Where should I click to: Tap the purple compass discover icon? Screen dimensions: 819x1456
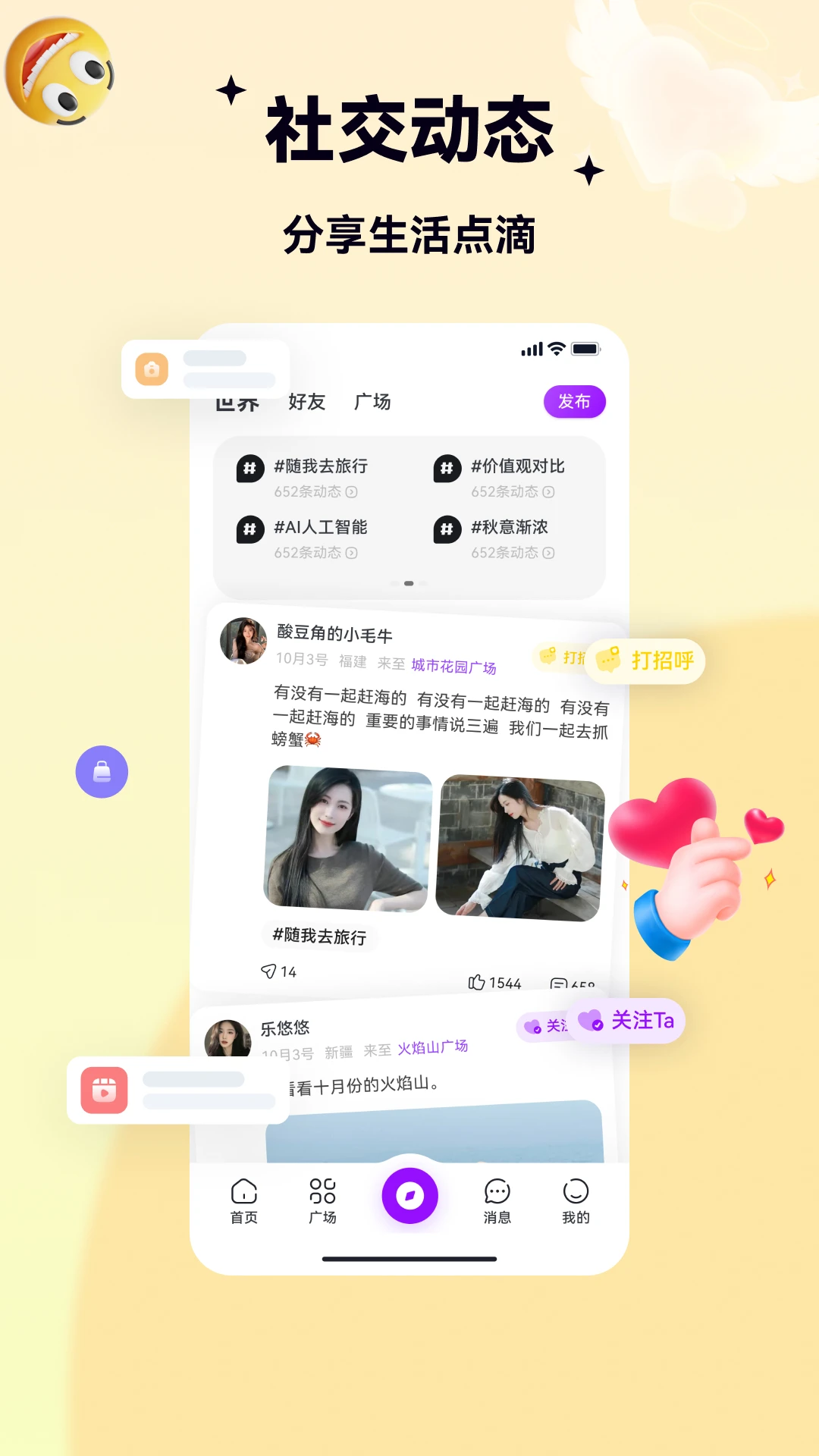[x=409, y=1194]
